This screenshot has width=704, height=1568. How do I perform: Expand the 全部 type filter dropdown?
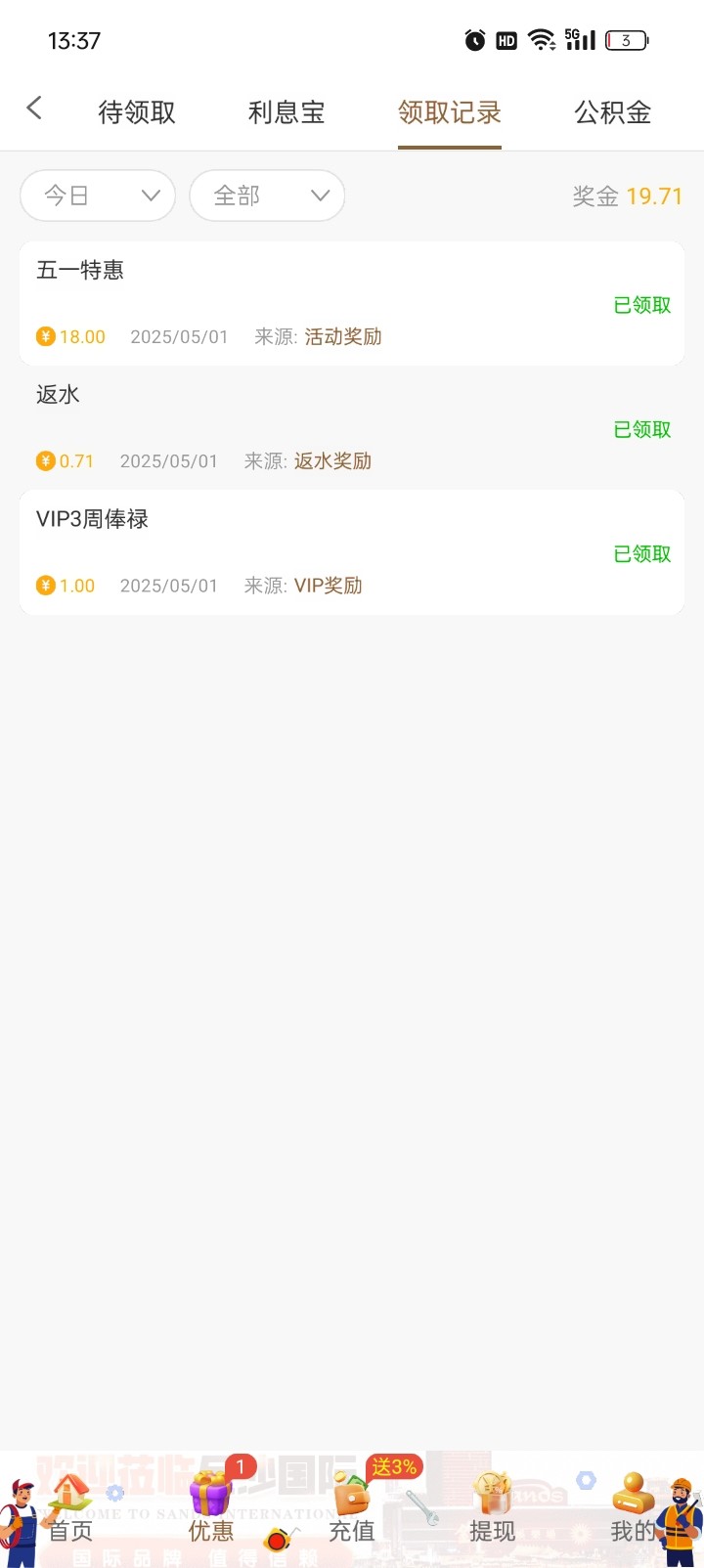click(x=267, y=196)
